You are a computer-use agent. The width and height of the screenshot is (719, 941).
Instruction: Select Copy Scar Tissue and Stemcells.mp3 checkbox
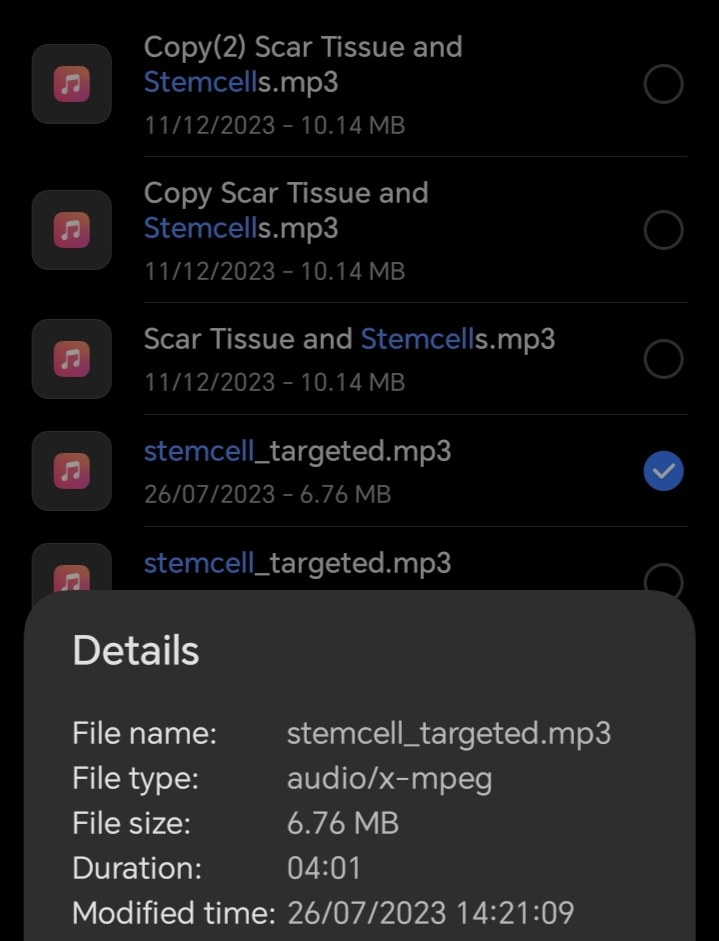click(663, 231)
